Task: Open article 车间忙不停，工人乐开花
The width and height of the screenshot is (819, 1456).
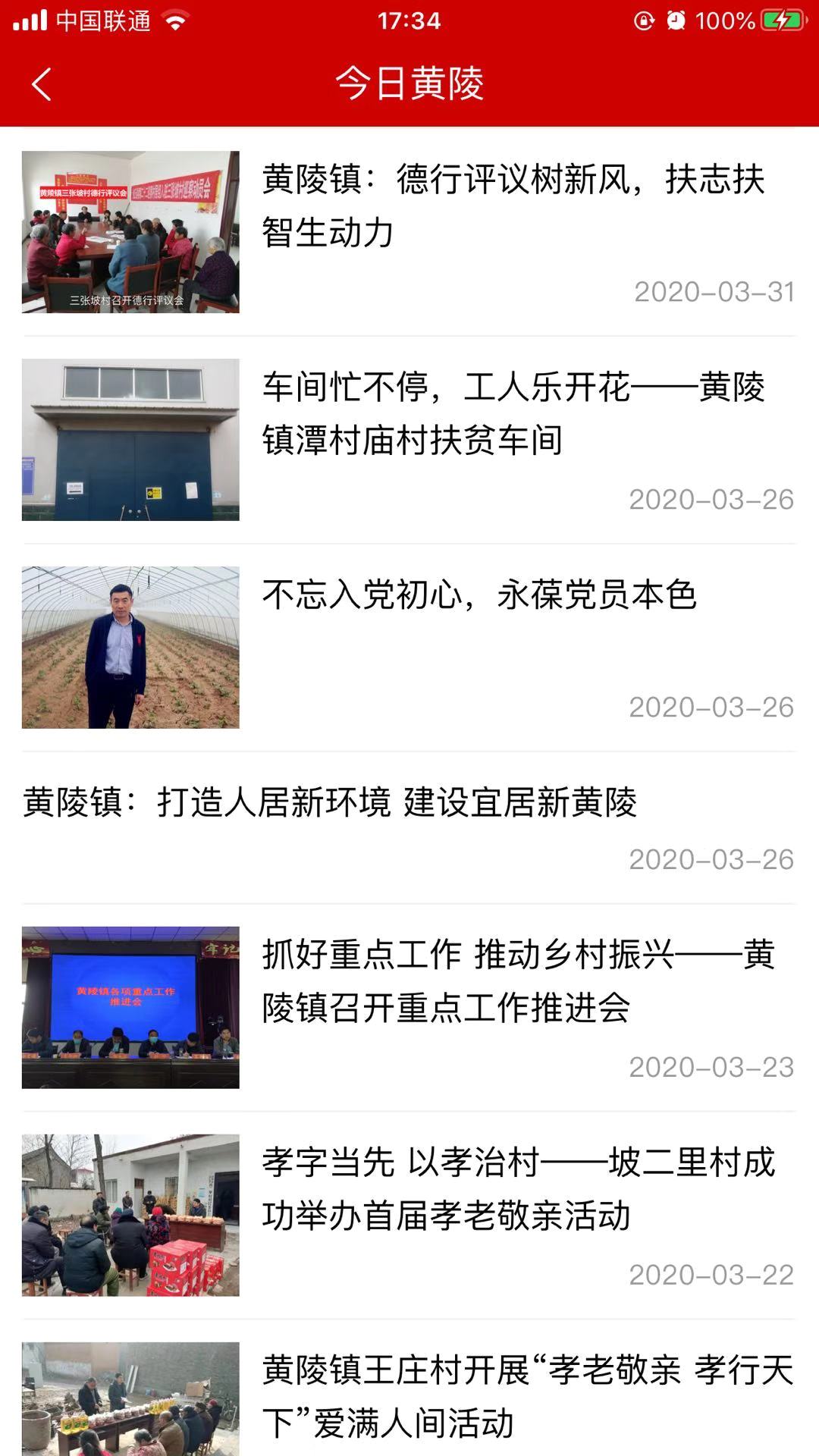Action: 409,440
